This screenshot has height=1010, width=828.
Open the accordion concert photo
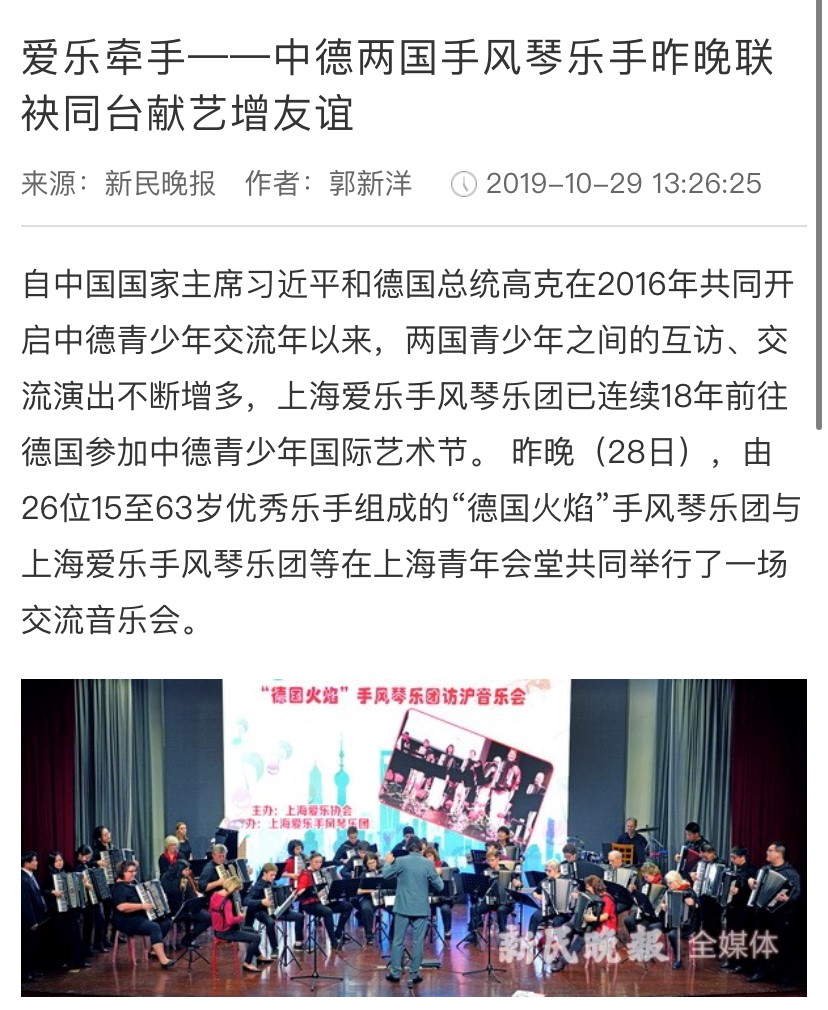point(413,836)
